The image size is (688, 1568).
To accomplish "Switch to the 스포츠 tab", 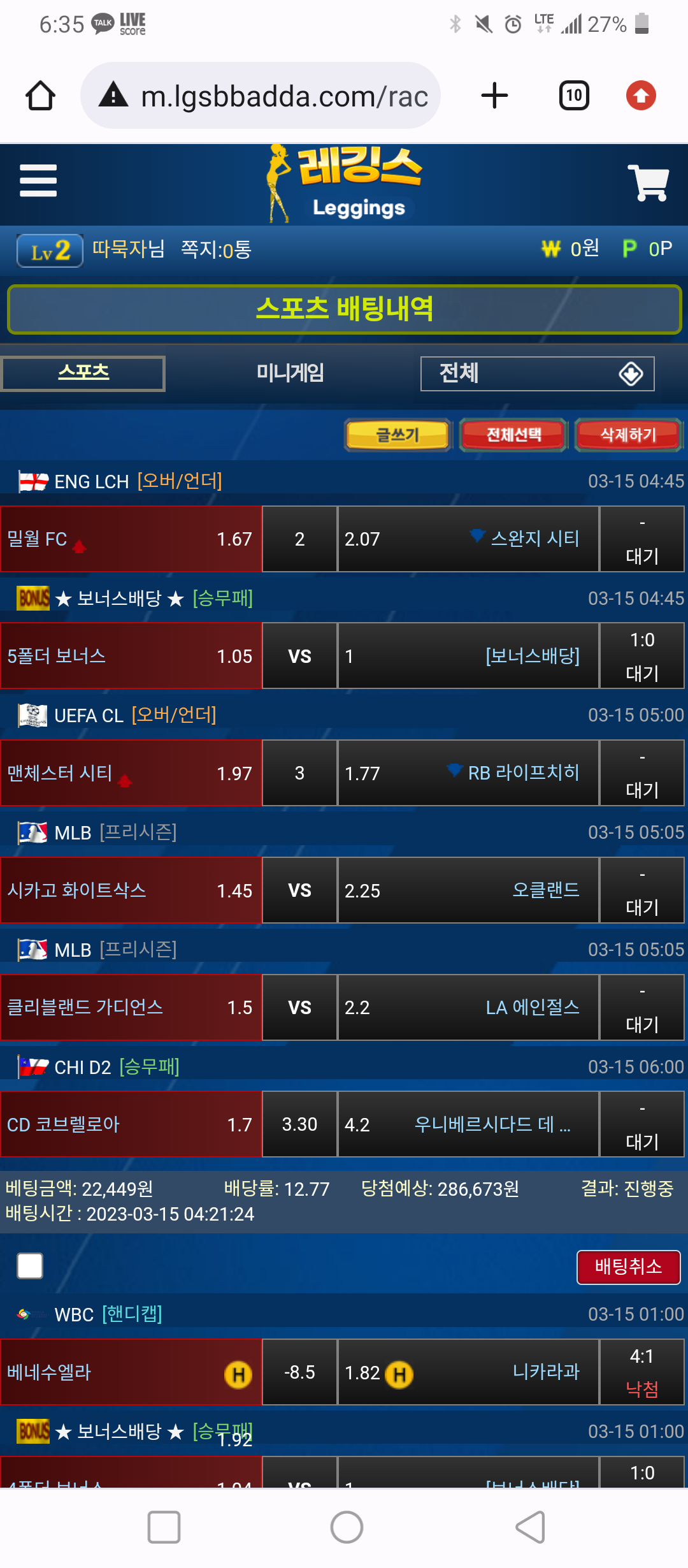I will point(83,373).
